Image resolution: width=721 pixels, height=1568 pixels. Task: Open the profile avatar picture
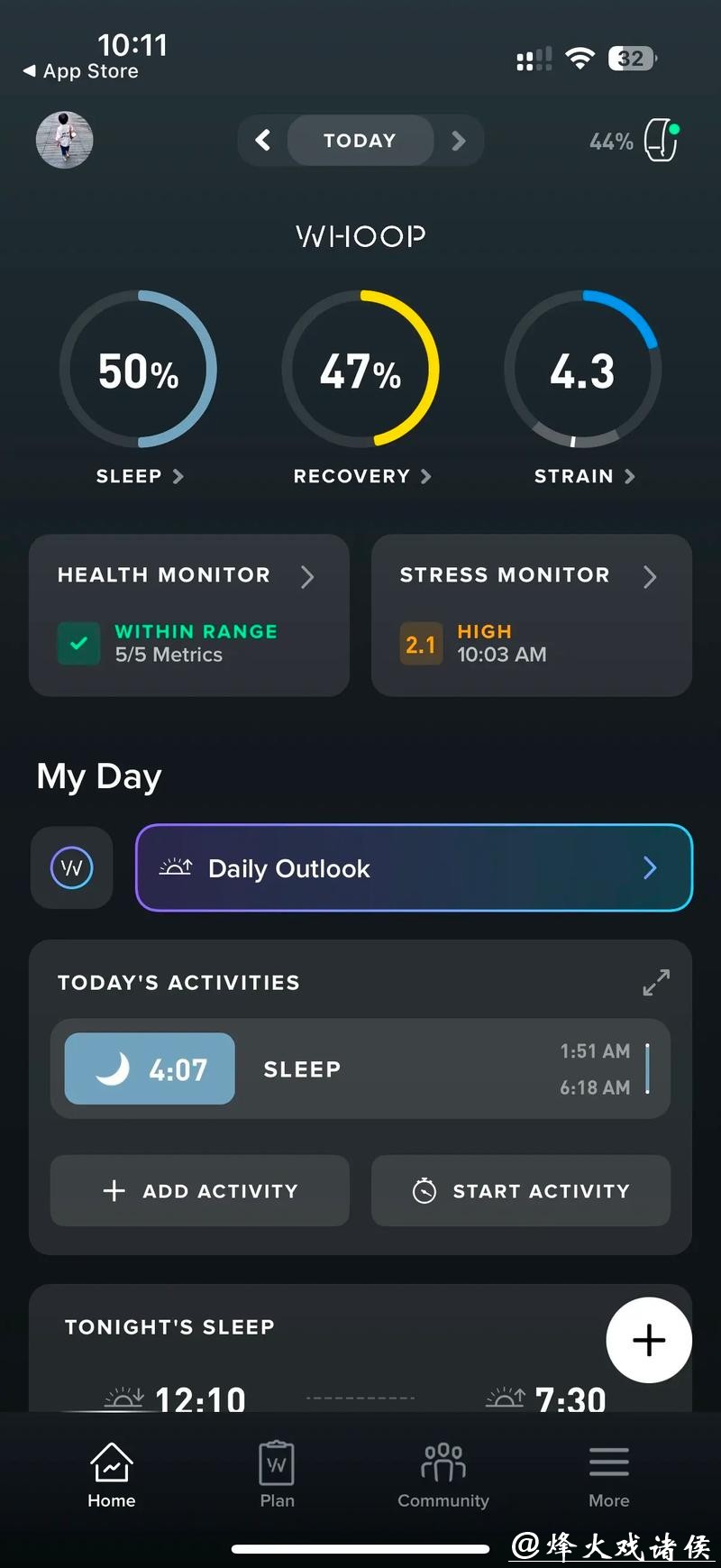click(64, 141)
